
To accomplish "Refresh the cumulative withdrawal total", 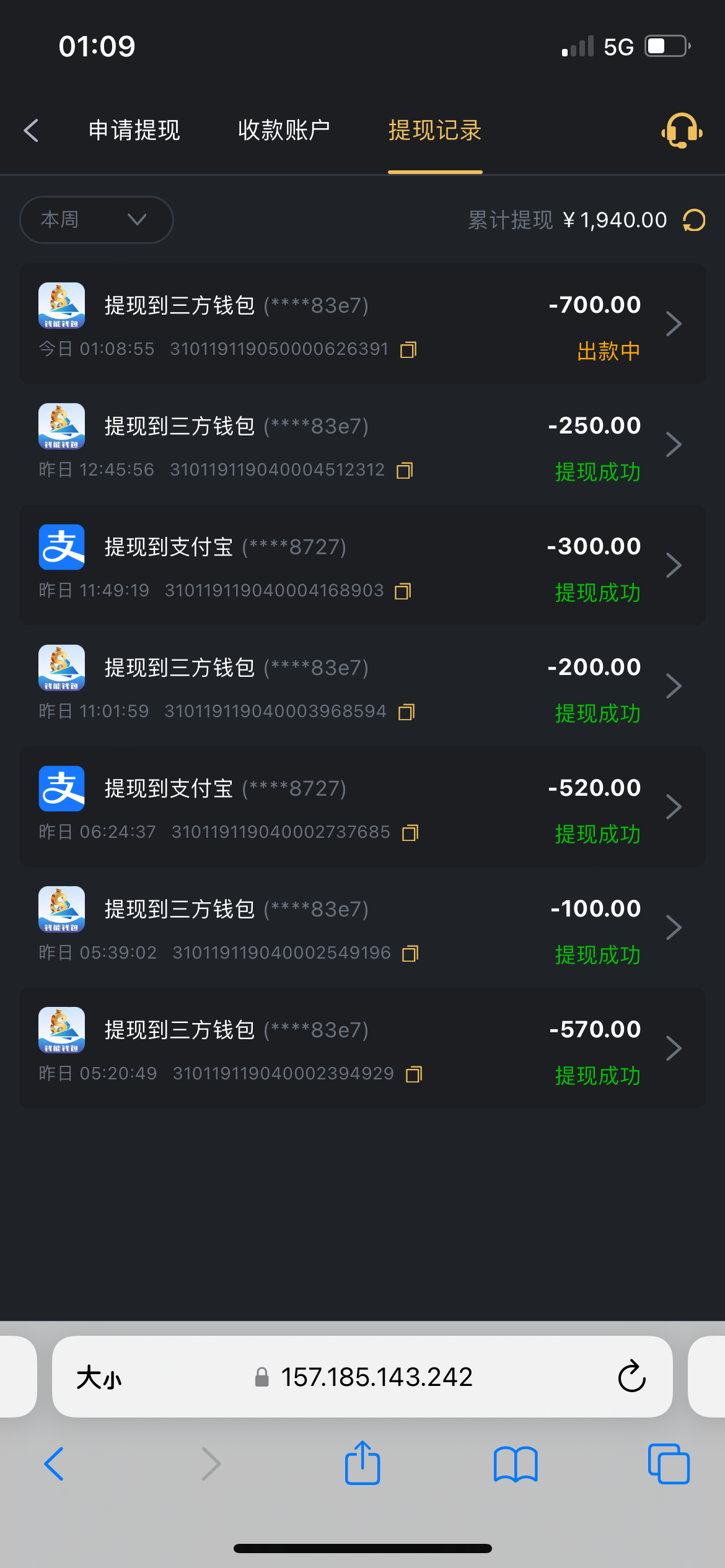I will coord(694,220).
